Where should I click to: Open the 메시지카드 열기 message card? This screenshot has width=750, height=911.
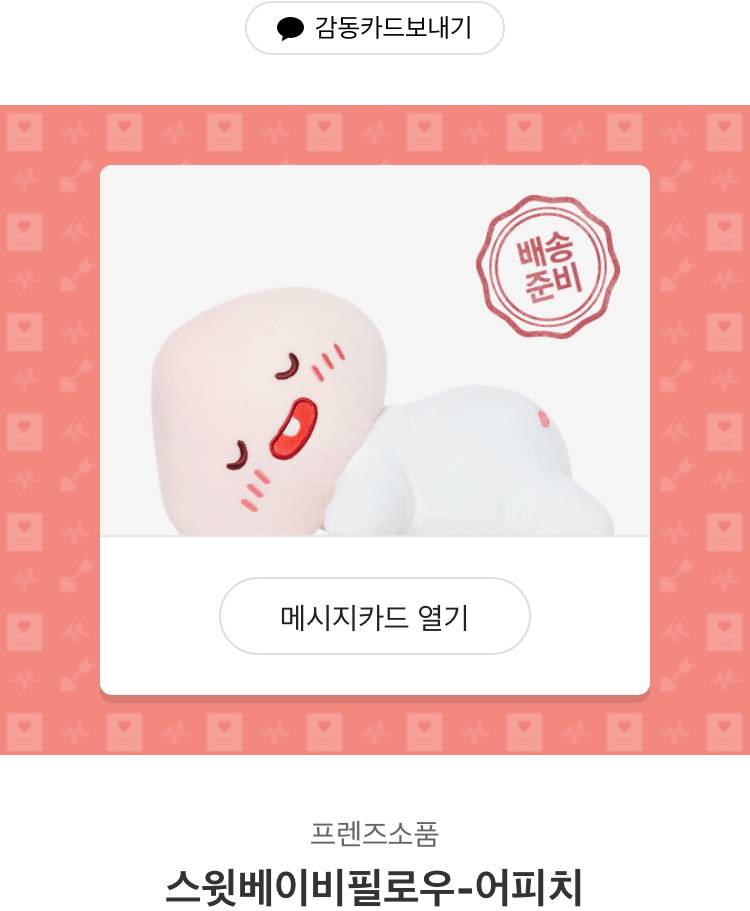point(375,616)
